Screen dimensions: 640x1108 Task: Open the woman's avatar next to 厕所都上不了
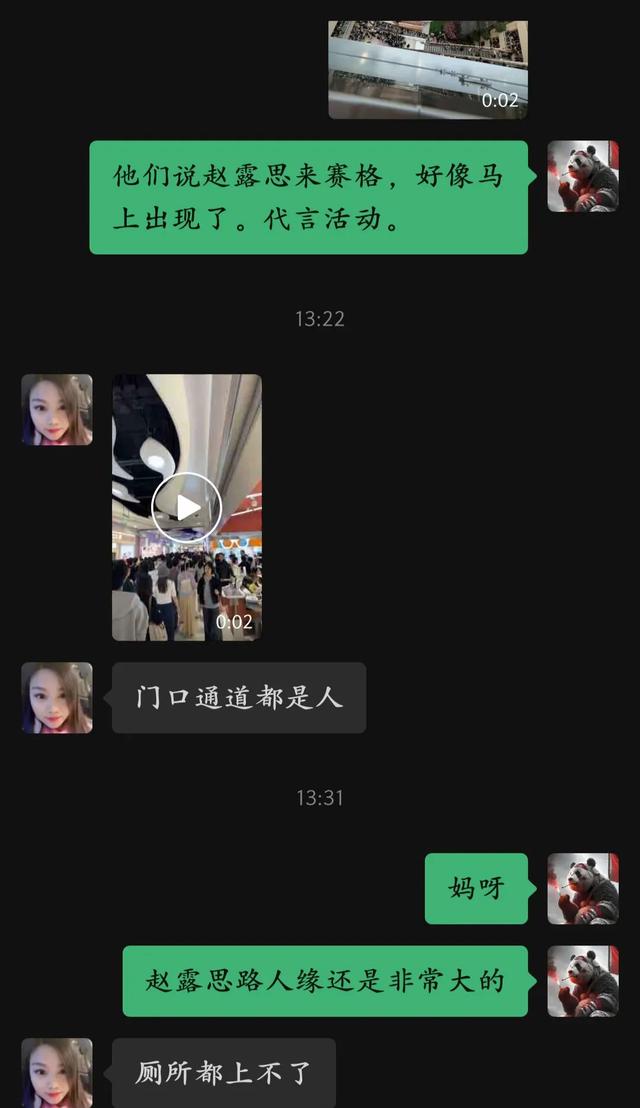57,1073
